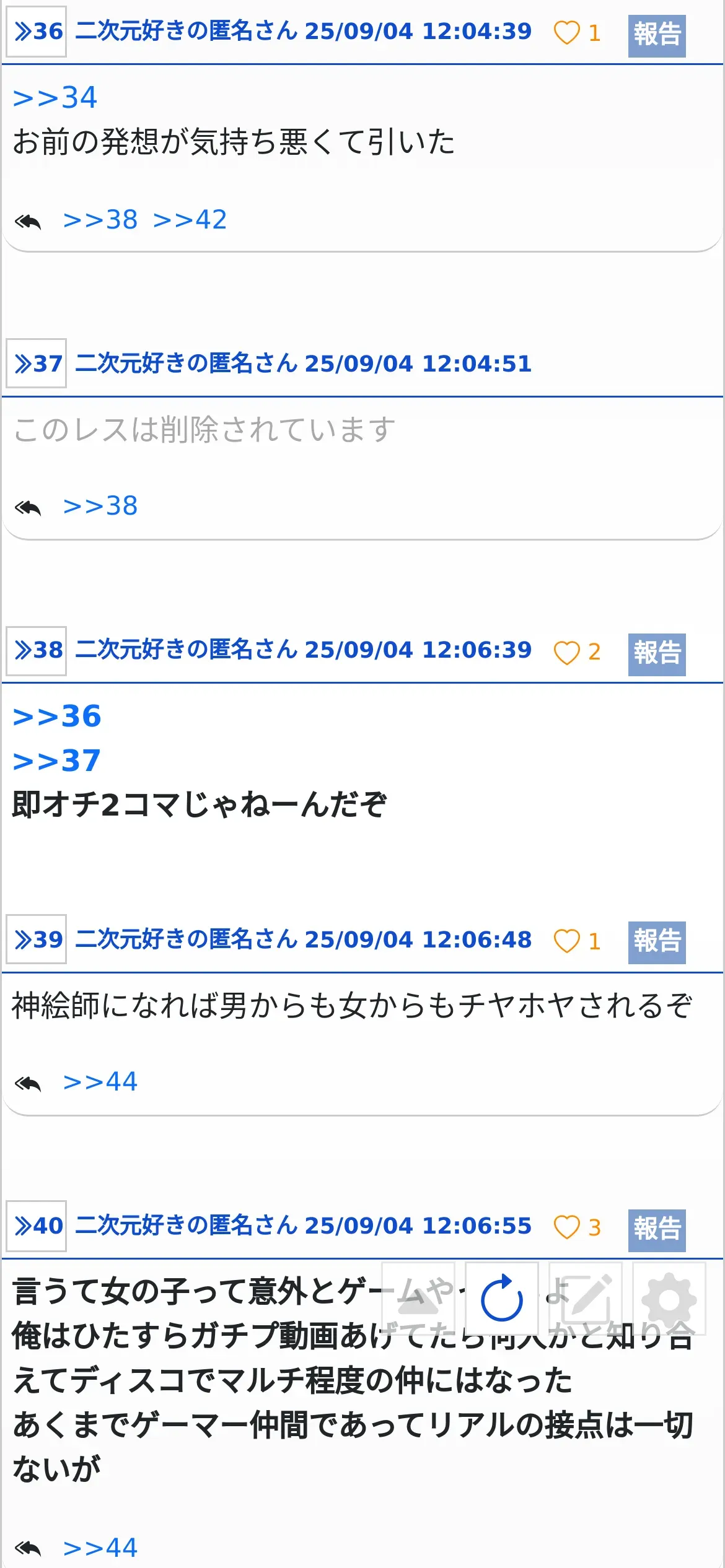Screen dimensions: 725x1568
Task: Jump to top with the floating up-arrow button
Action: click(x=418, y=1298)
